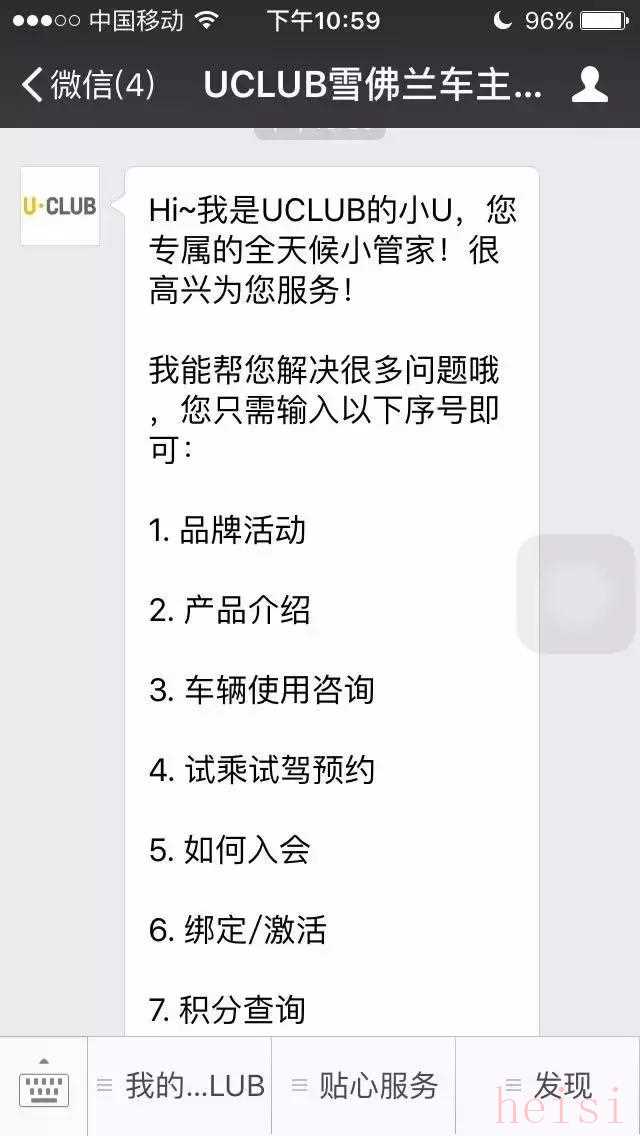Open the 贴心服务 menu
The height and width of the screenshot is (1136, 640).
365,1085
